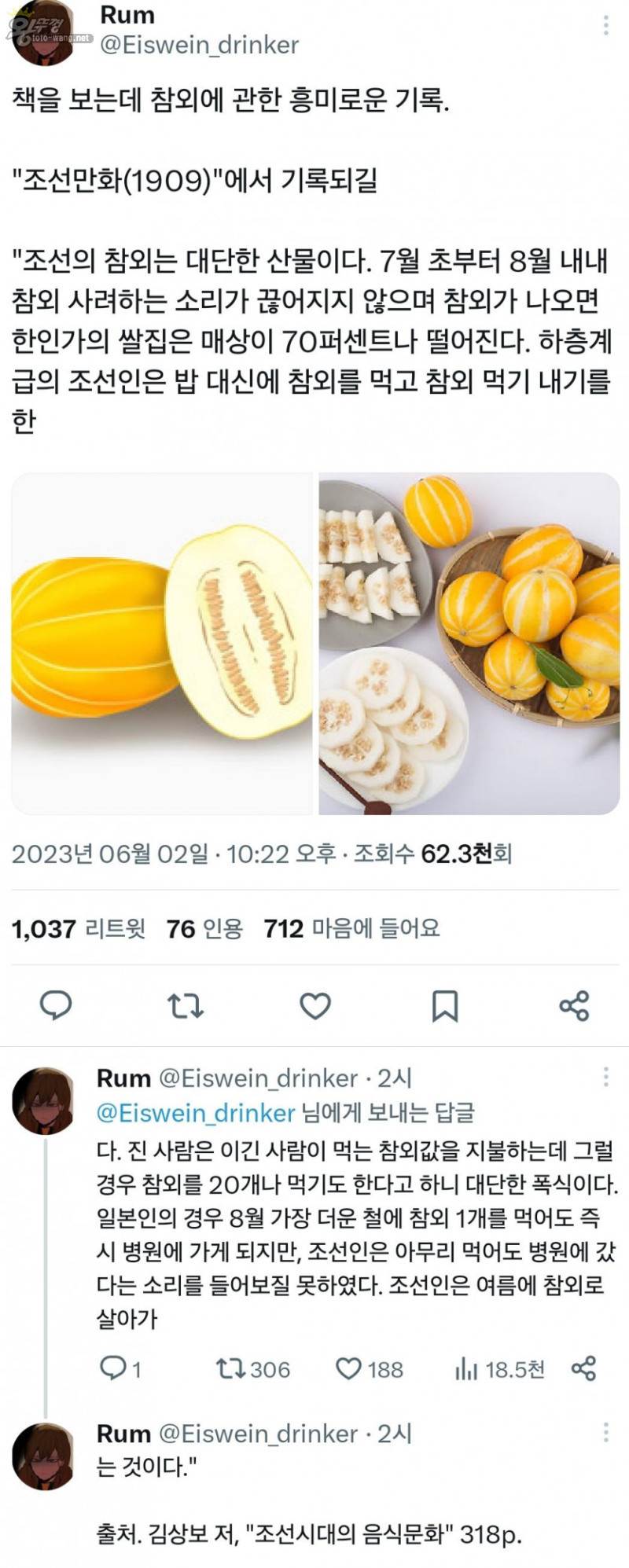View analytics showing 18.5천 views
The width and height of the screenshot is (629, 1568).
(x=500, y=1369)
